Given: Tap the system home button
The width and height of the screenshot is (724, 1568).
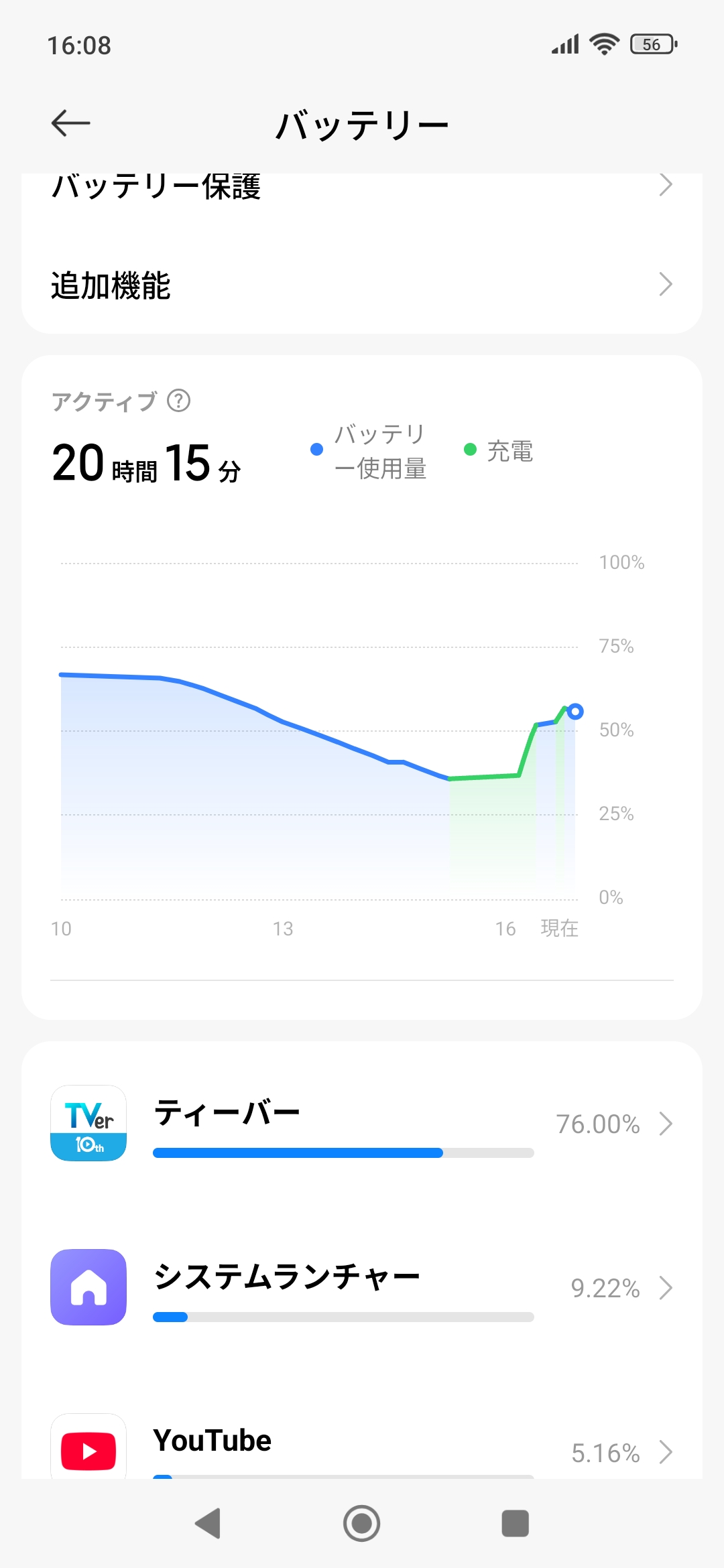Looking at the screenshot, I should coord(362,1523).
